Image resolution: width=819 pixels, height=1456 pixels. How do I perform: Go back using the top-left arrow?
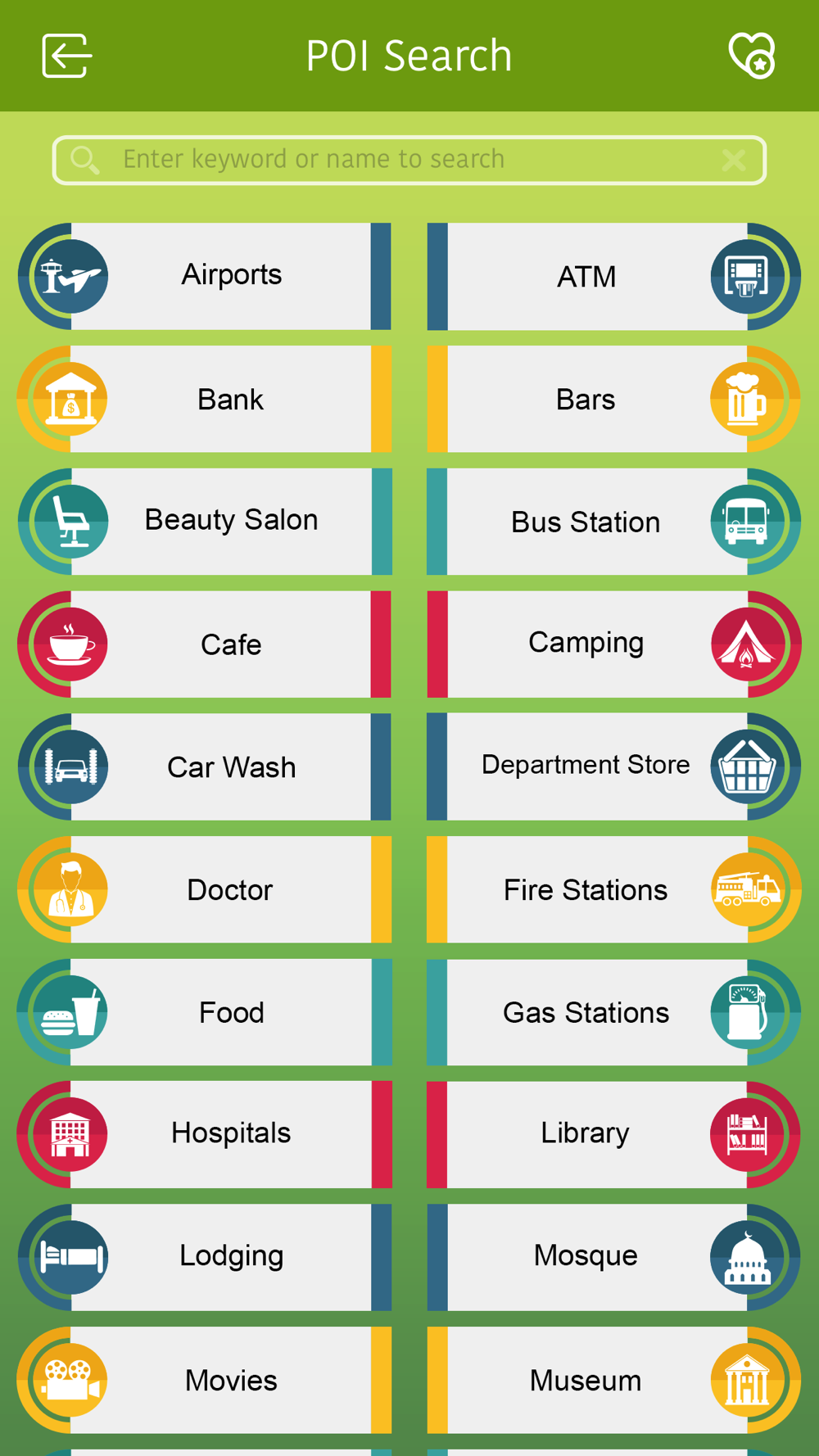(x=66, y=56)
